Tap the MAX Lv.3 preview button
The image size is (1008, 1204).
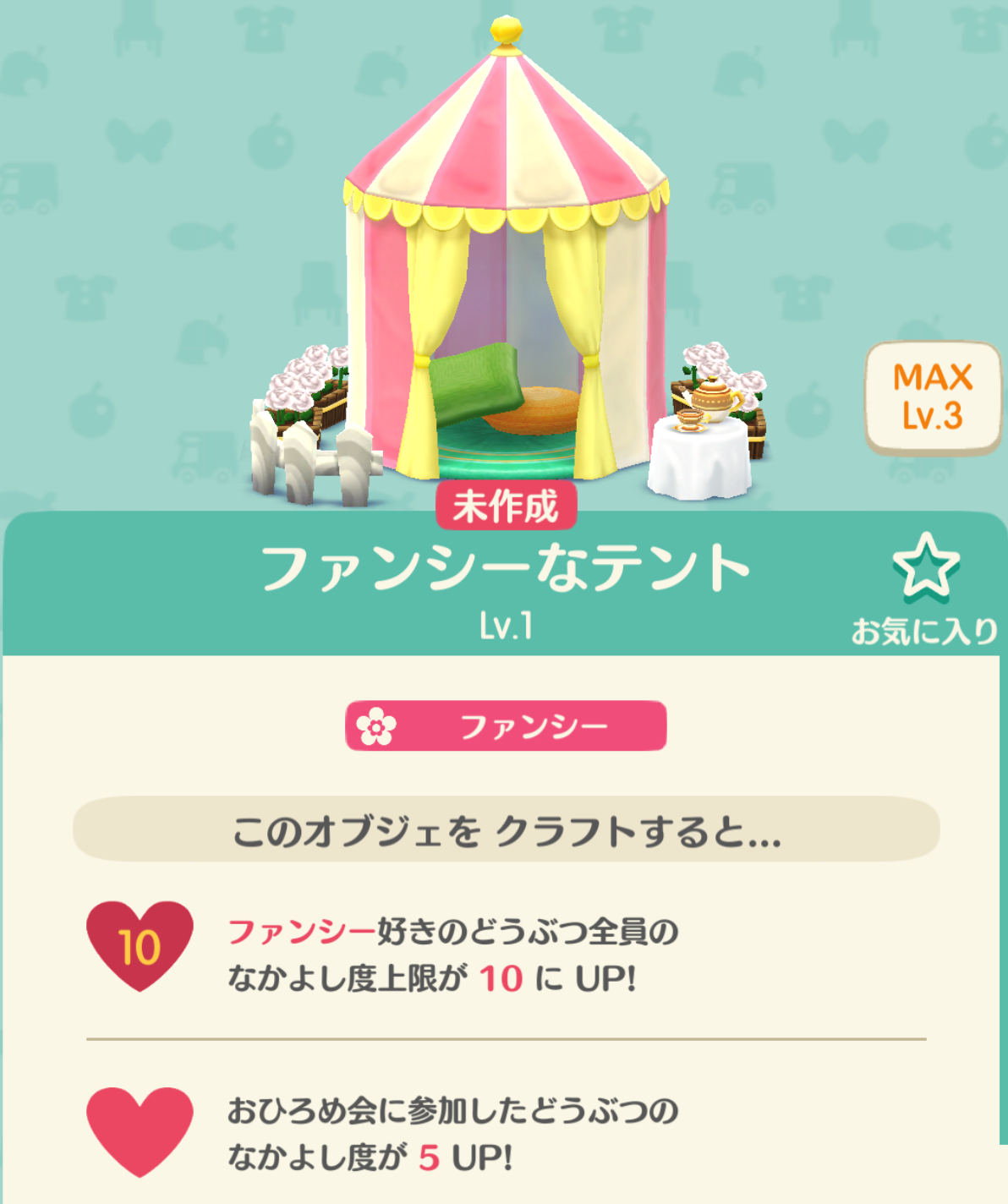[x=932, y=397]
